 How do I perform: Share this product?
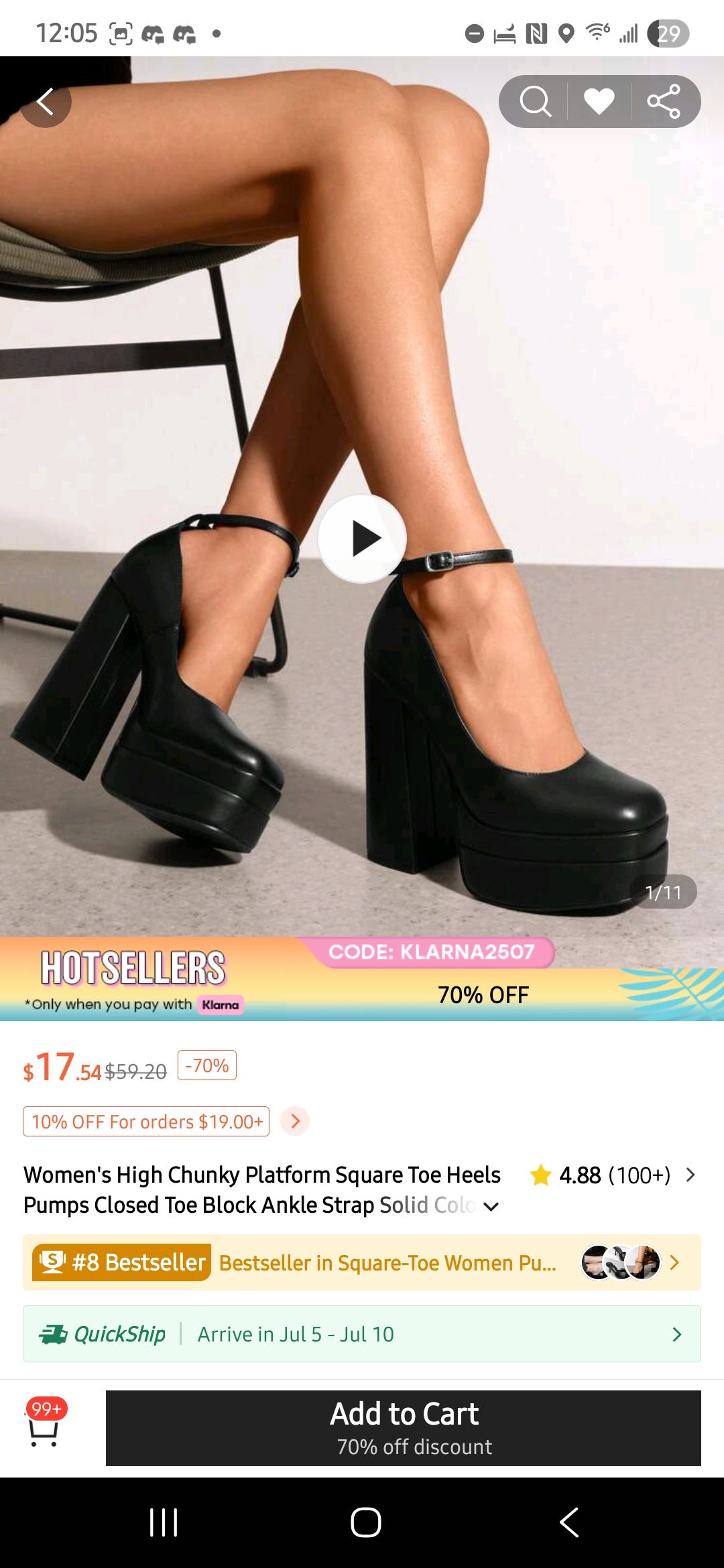tap(664, 102)
